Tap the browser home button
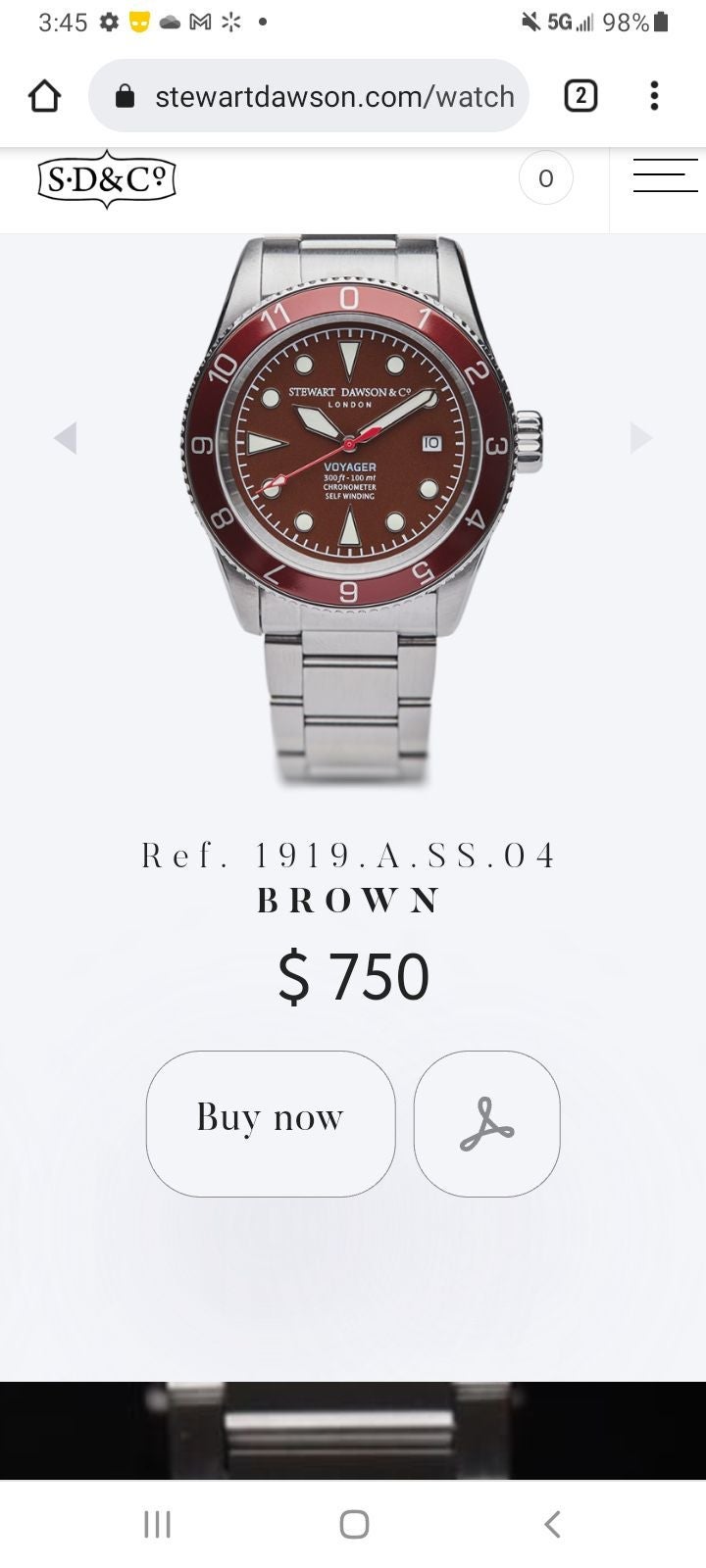706x1568 pixels. [45, 96]
